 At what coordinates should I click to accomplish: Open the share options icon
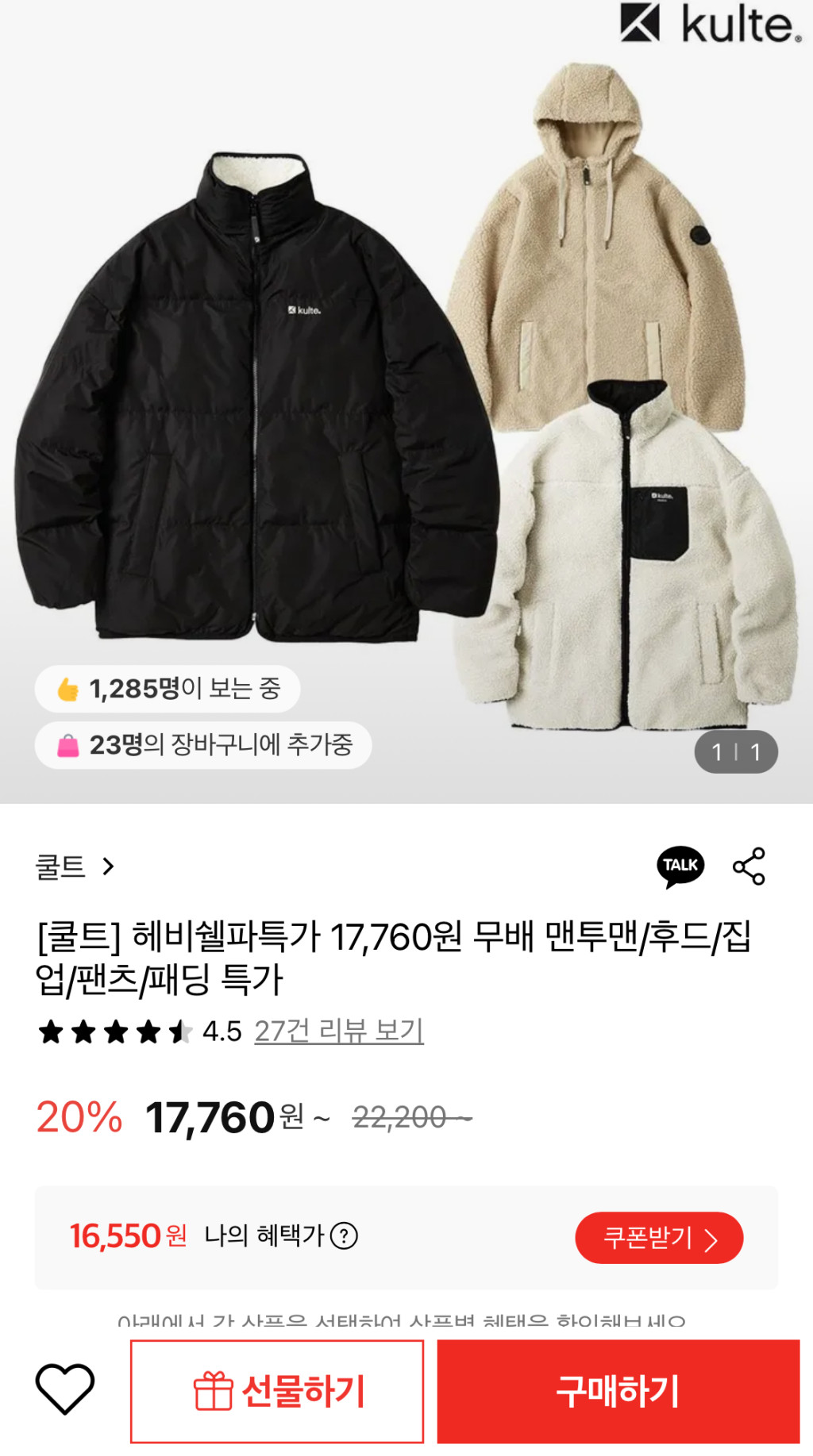(749, 866)
